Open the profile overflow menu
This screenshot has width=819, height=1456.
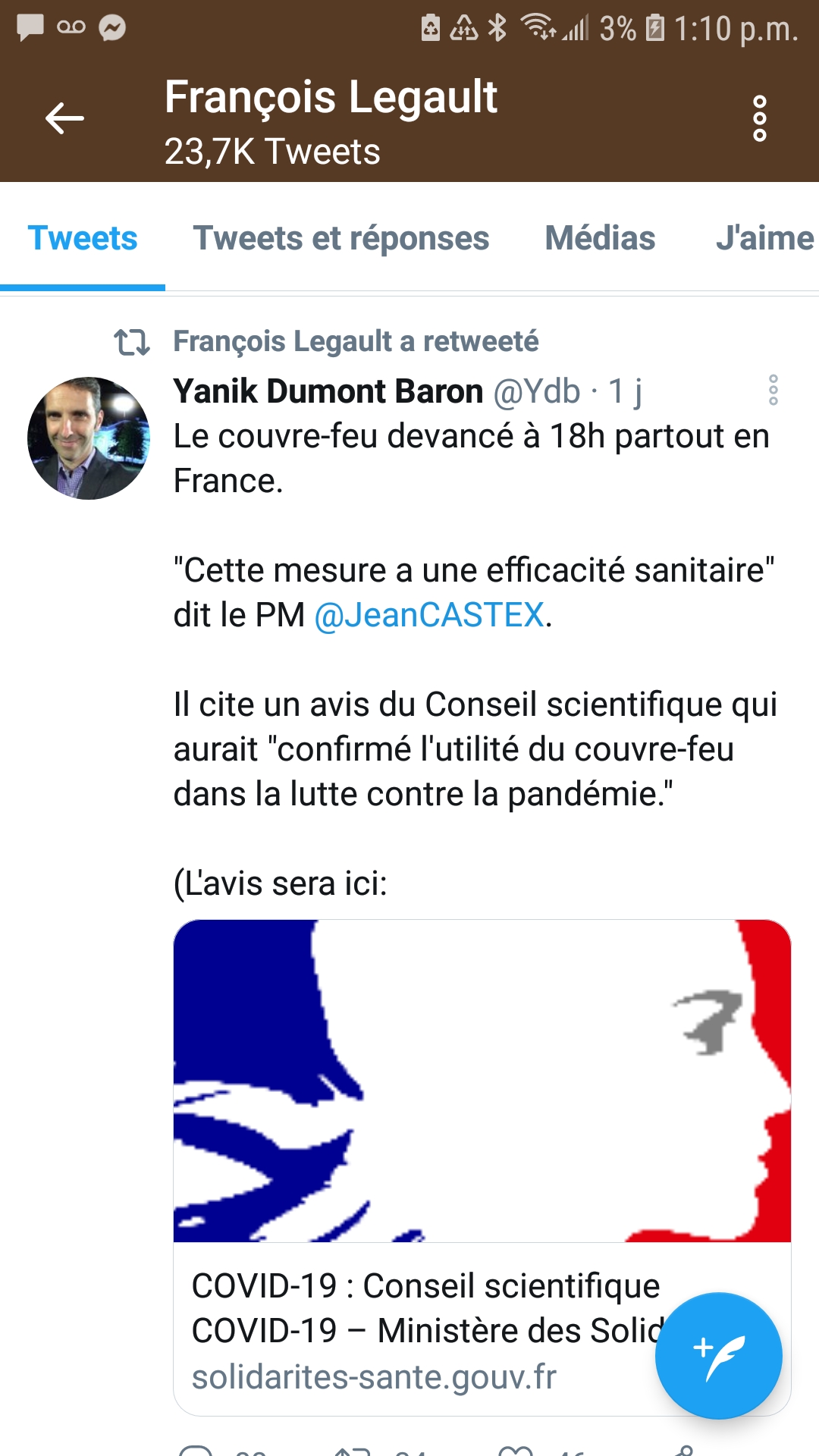click(x=759, y=118)
